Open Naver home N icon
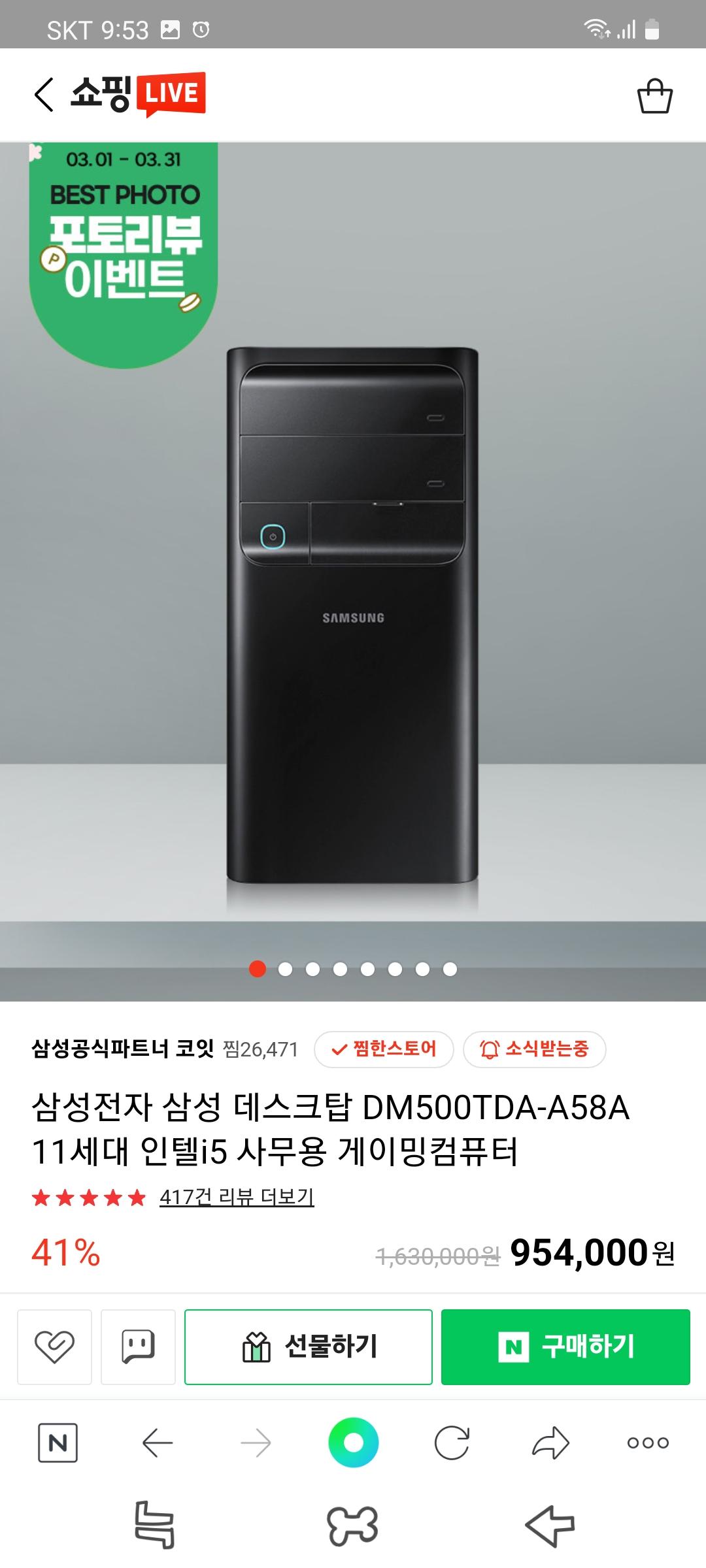Viewport: 706px width, 1568px height. click(58, 1443)
